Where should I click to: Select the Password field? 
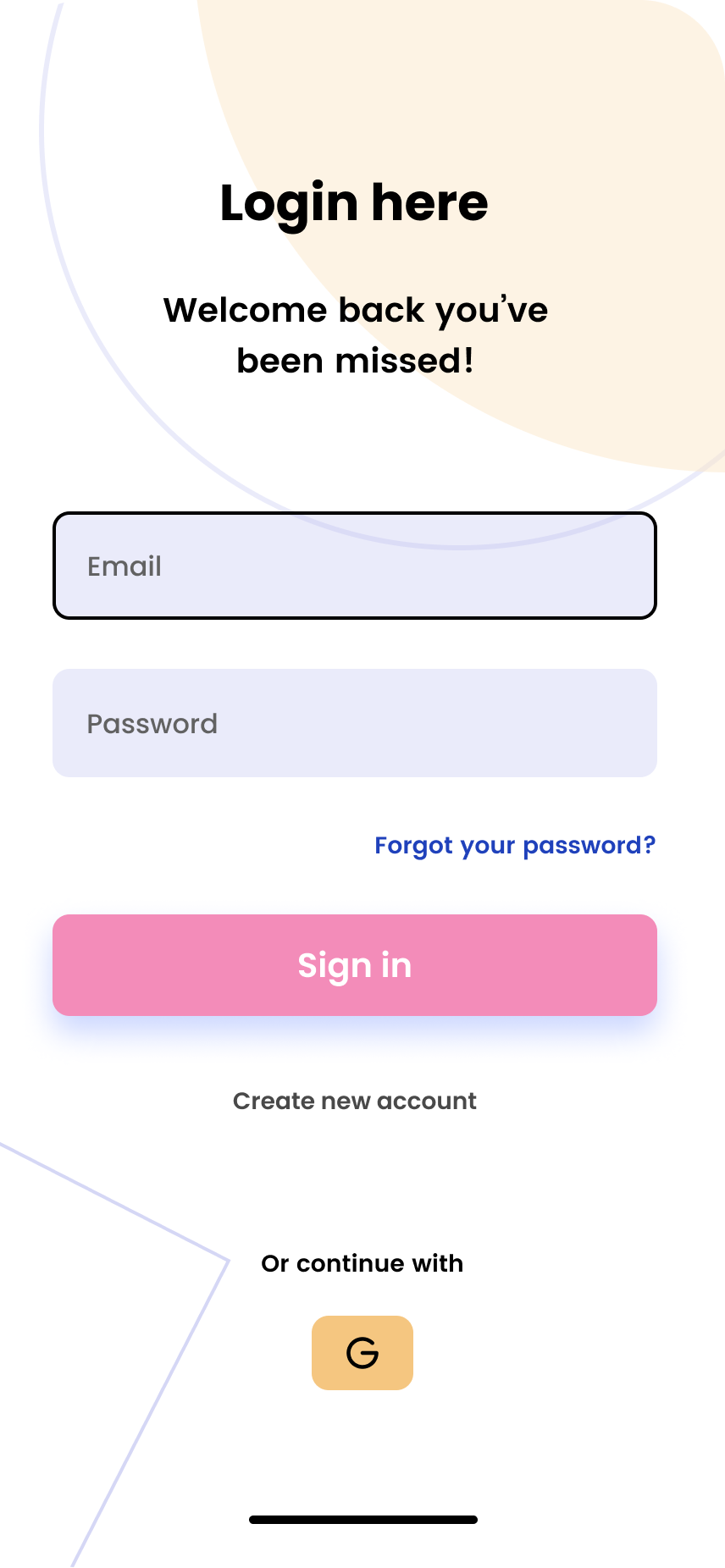pos(354,723)
